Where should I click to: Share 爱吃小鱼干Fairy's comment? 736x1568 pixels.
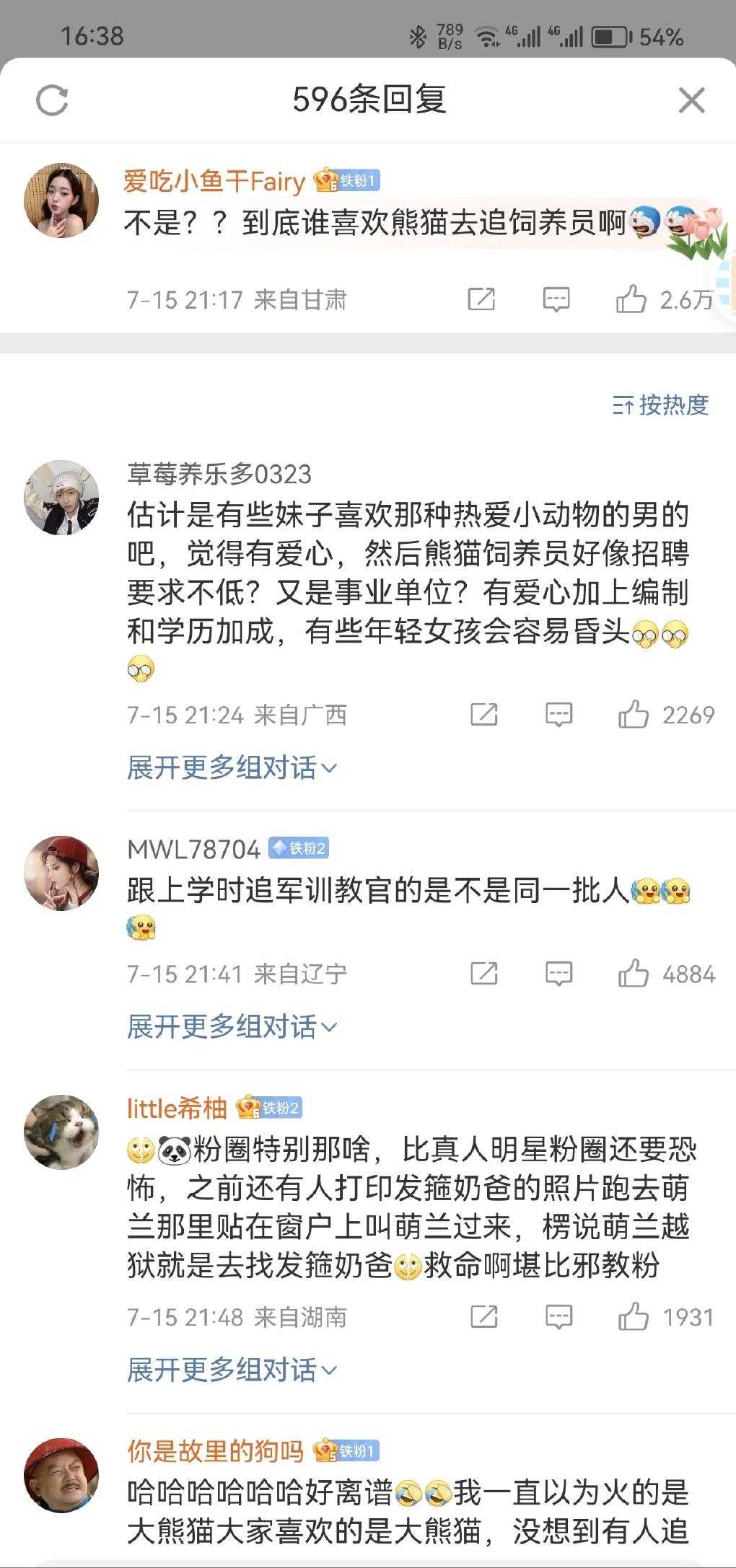coord(481,299)
